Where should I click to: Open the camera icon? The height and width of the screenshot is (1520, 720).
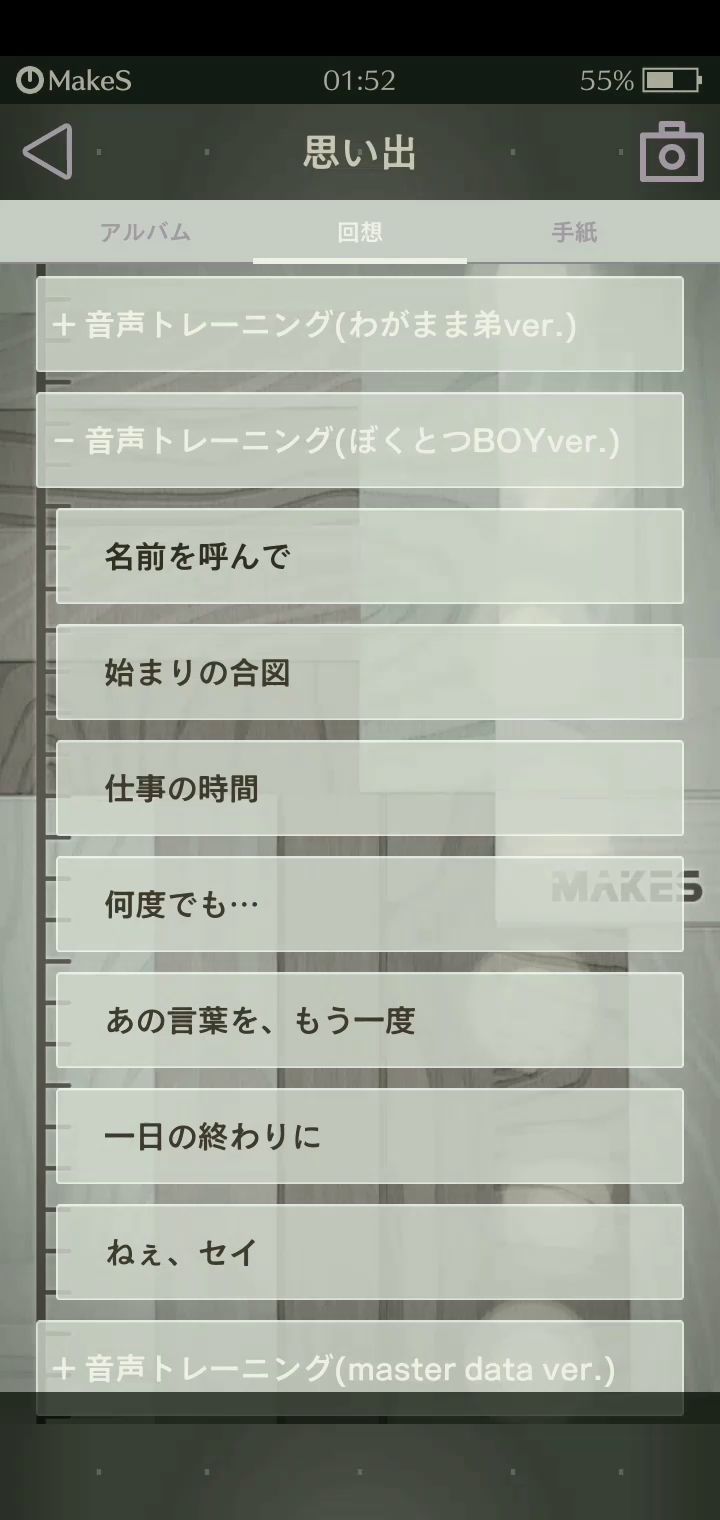(671, 152)
